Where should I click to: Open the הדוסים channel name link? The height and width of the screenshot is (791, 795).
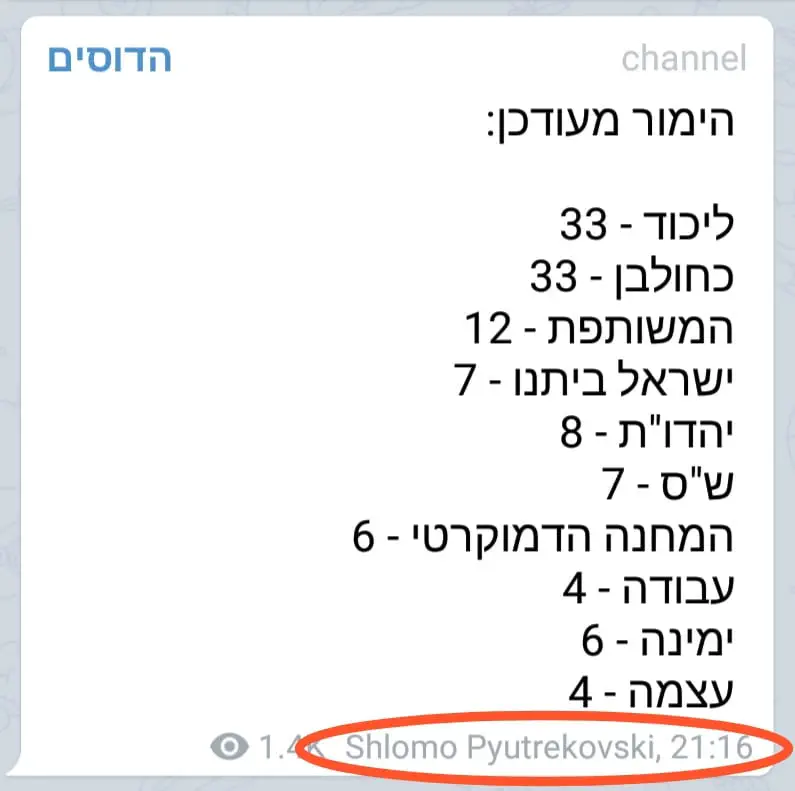tap(110, 58)
